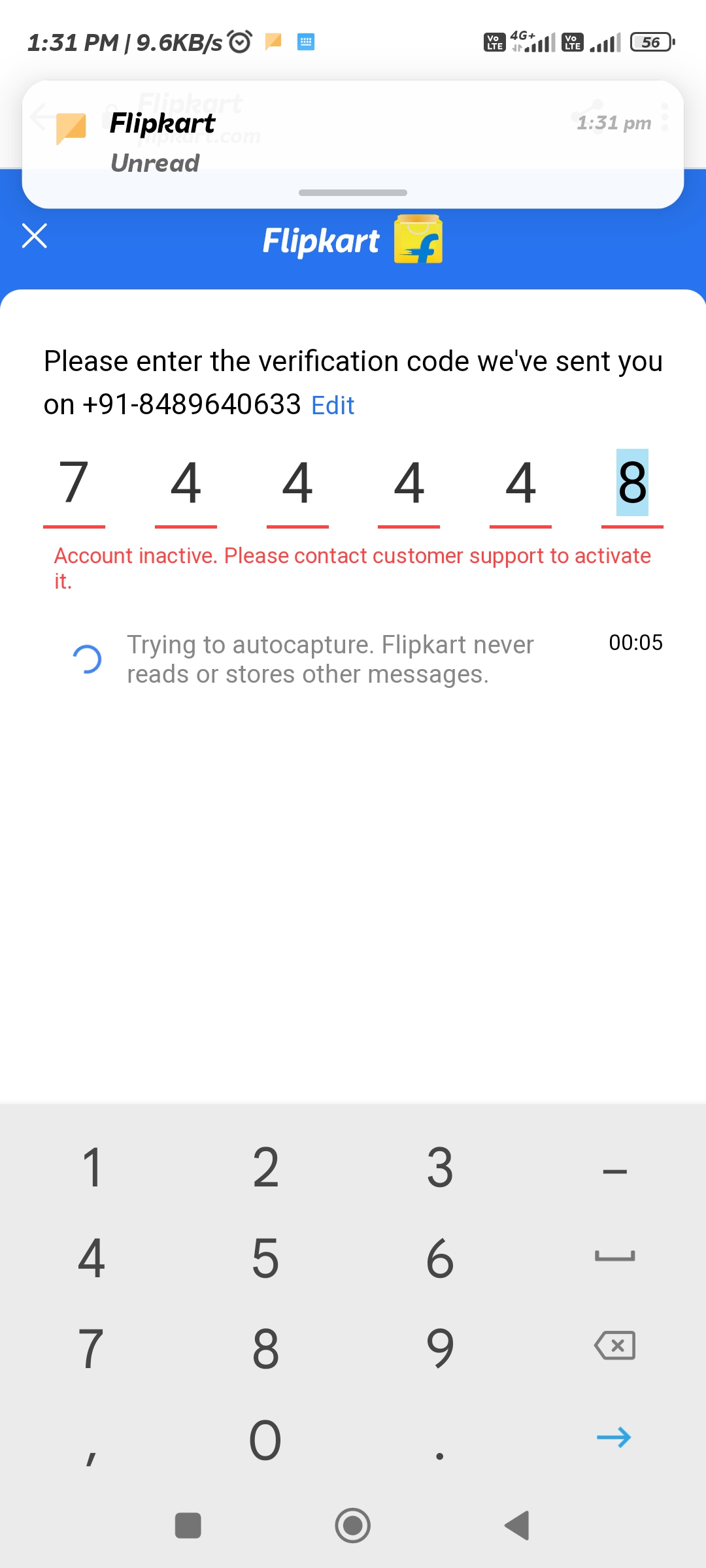706x1568 pixels.
Task: Close the Flipkart verification screen
Action: coord(35,236)
